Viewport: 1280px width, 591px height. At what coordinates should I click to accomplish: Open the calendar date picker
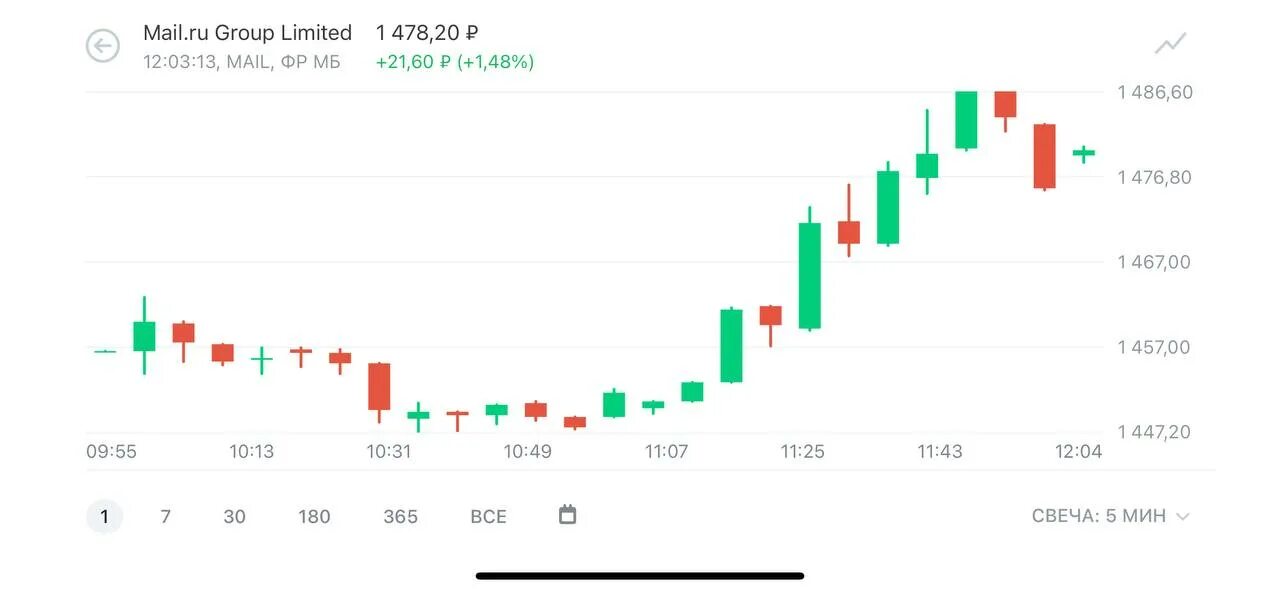pos(567,515)
